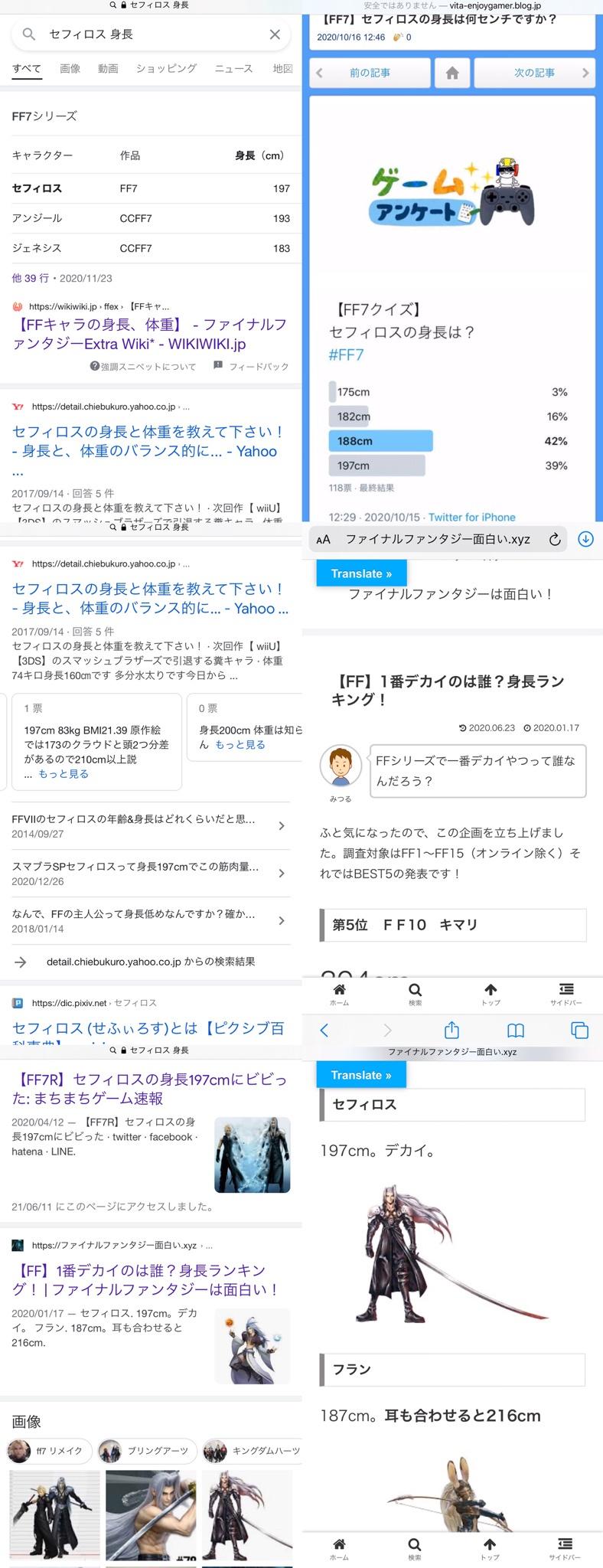Screen dimensions: 603x1568
Task: Switch to the 画像 search tab
Action: click(70, 68)
